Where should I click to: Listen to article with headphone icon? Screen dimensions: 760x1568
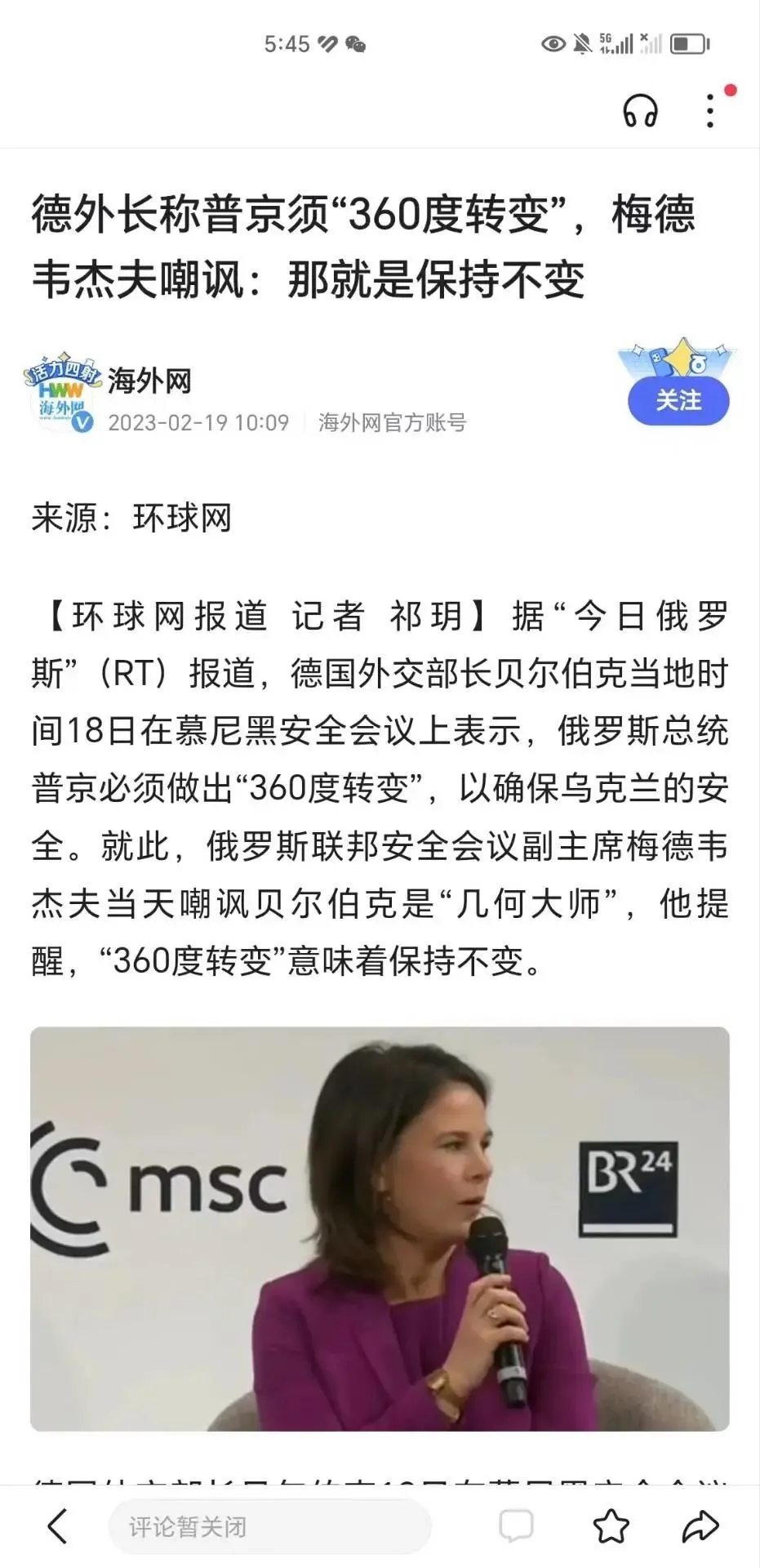coord(640,110)
